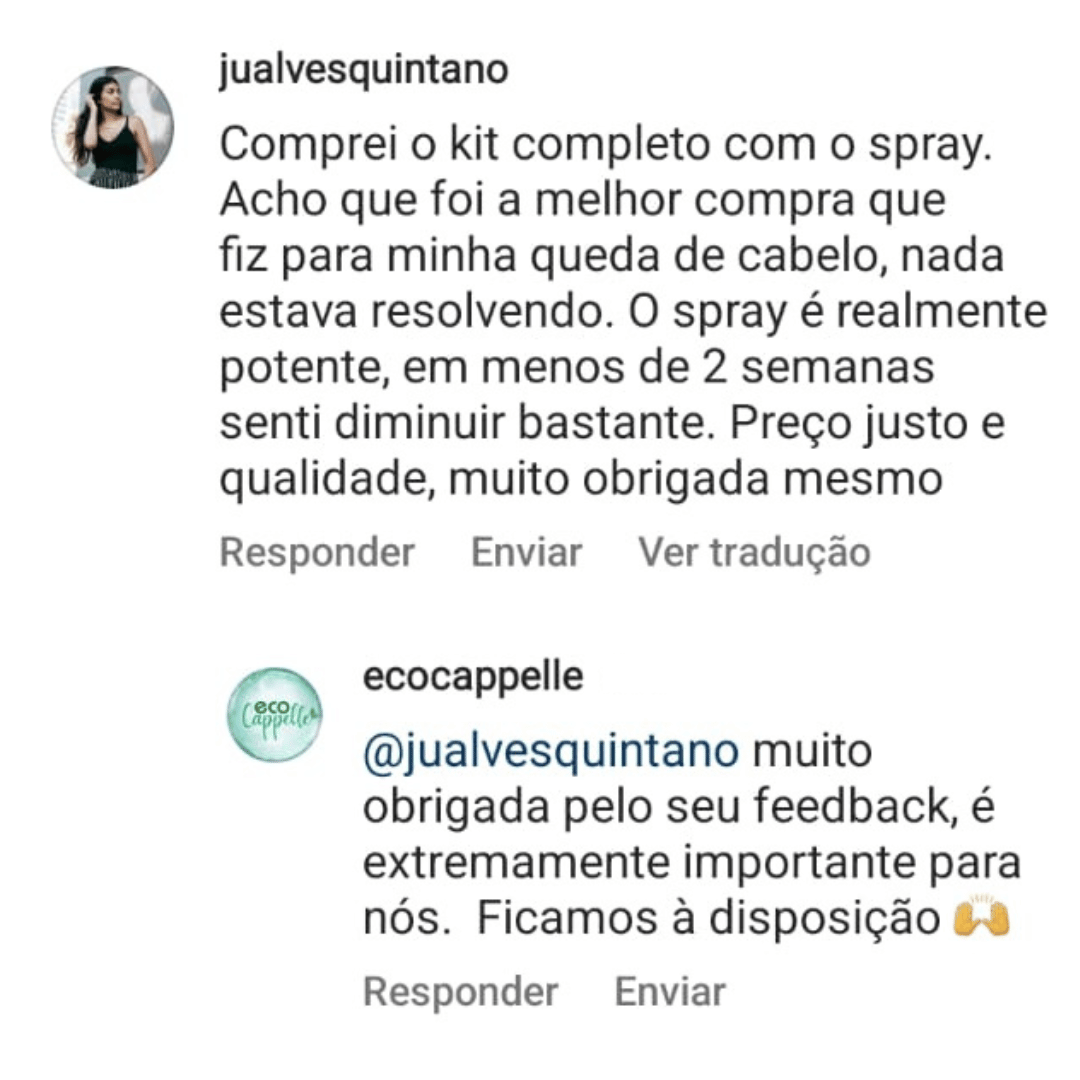This screenshot has width=1080, height=1080.
Task: Follow the @jualvesquintano mention in the reply
Action: point(550,752)
